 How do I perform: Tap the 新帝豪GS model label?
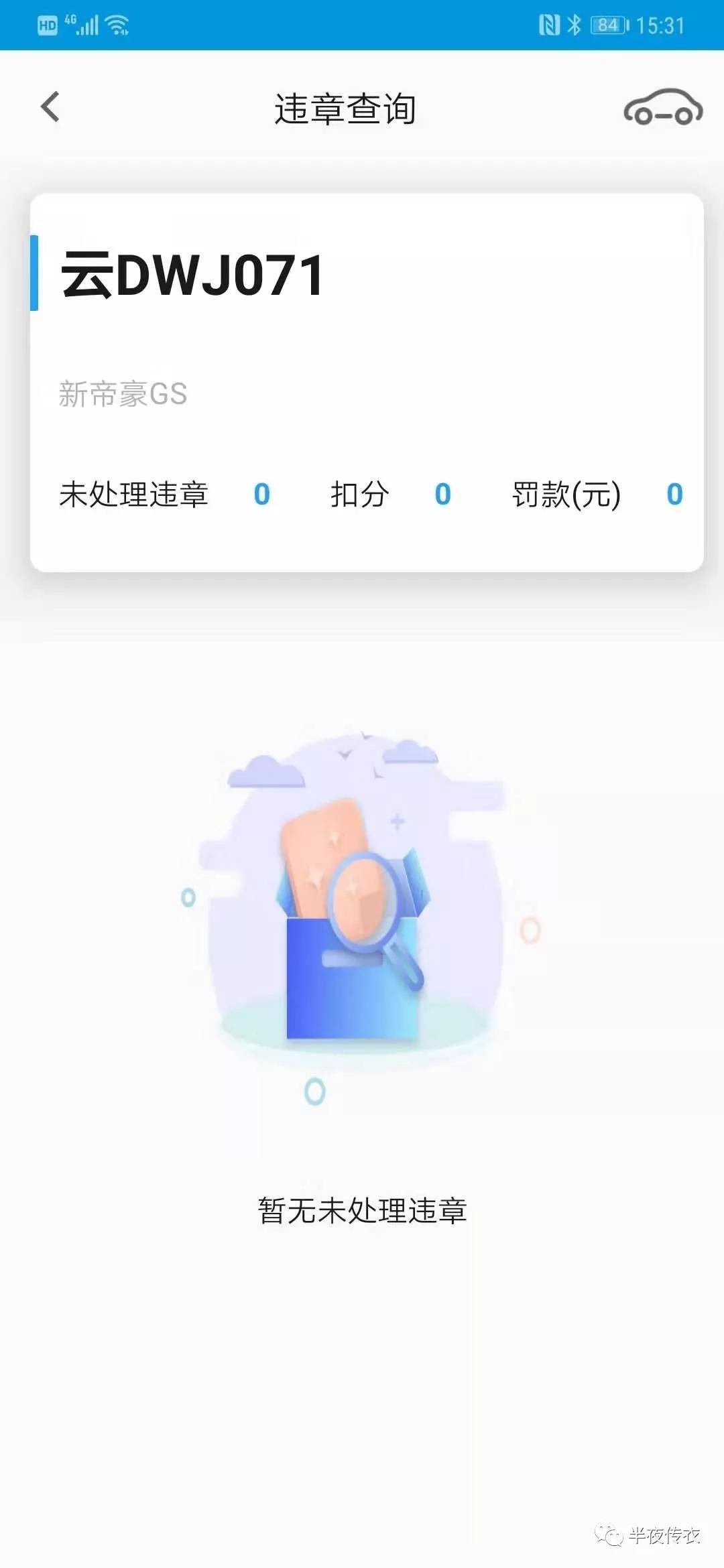[123, 393]
